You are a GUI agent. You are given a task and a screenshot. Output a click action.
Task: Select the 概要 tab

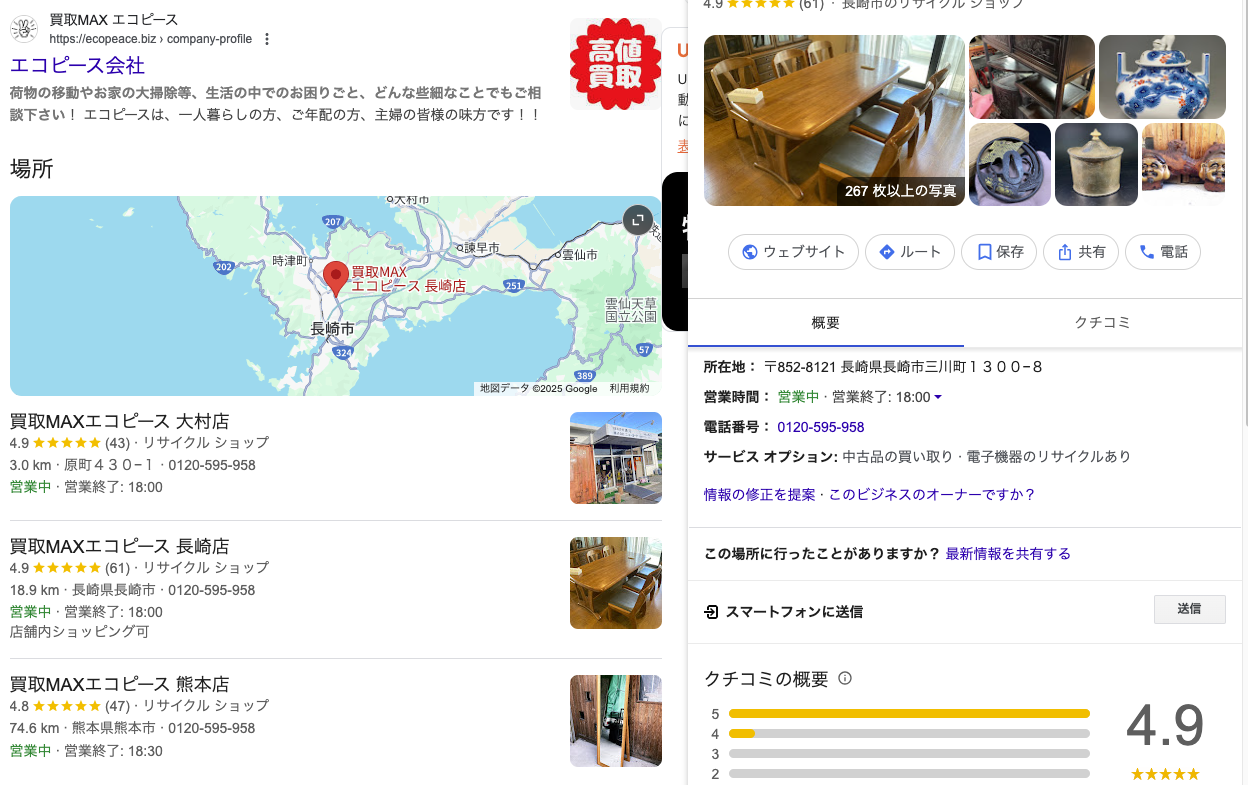coord(826,323)
